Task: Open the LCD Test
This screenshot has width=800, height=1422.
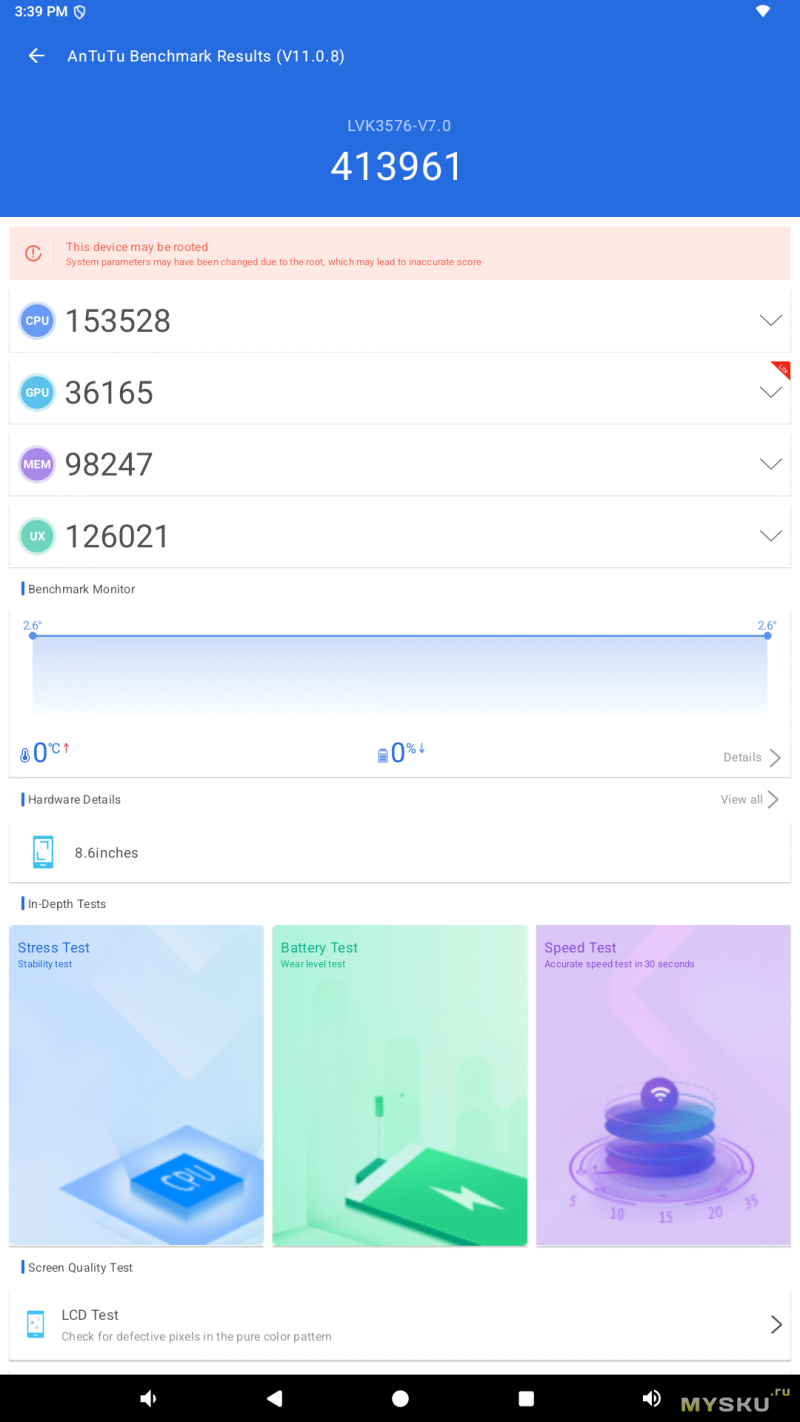Action: click(x=400, y=1325)
